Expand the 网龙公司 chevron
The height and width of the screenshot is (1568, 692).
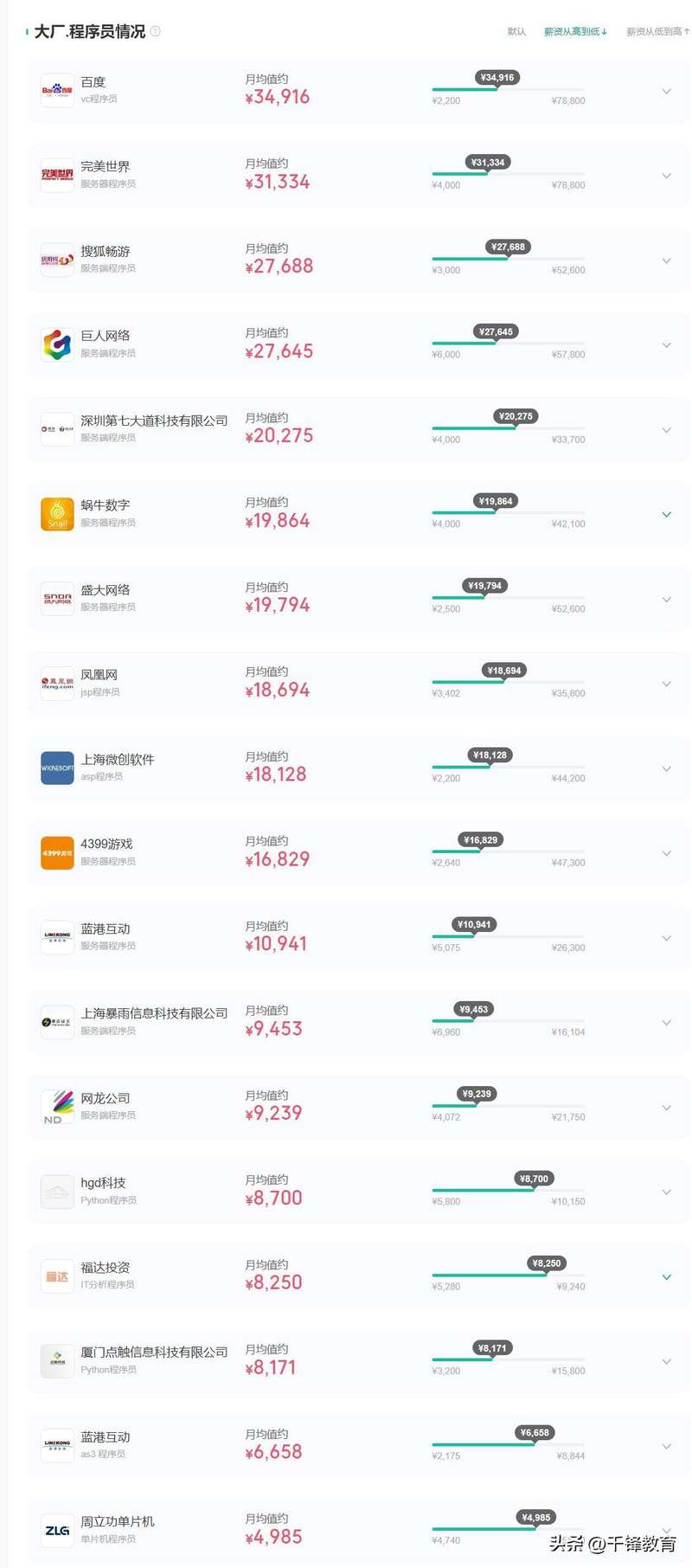click(x=666, y=1108)
